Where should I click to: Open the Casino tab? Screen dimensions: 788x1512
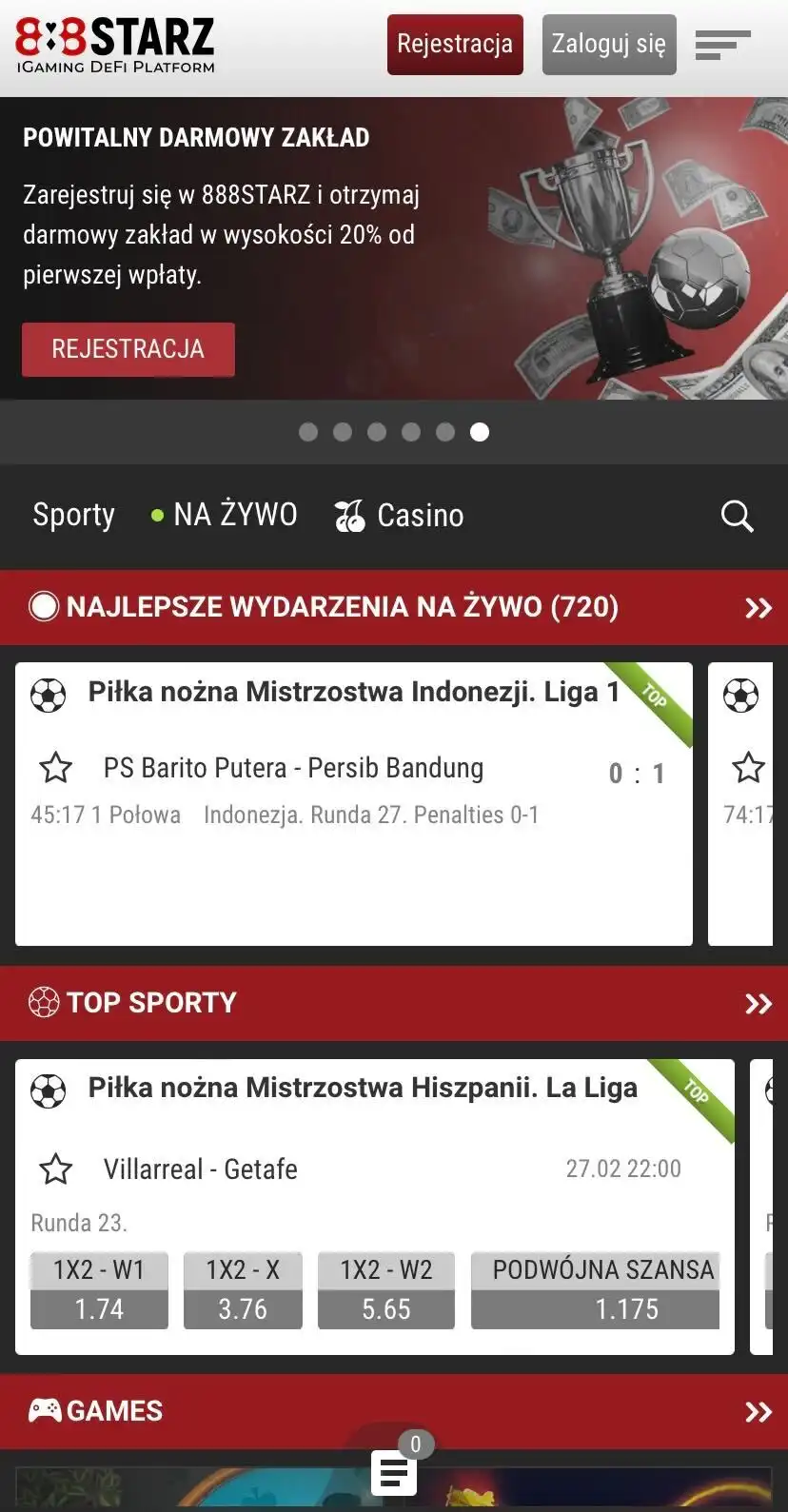click(x=400, y=516)
